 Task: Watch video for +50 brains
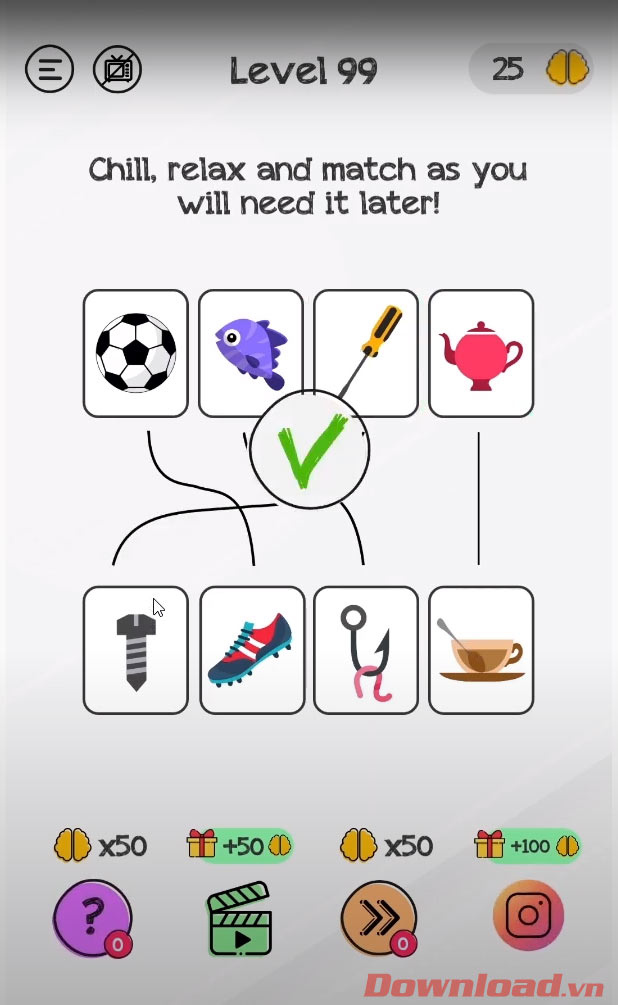240,917
